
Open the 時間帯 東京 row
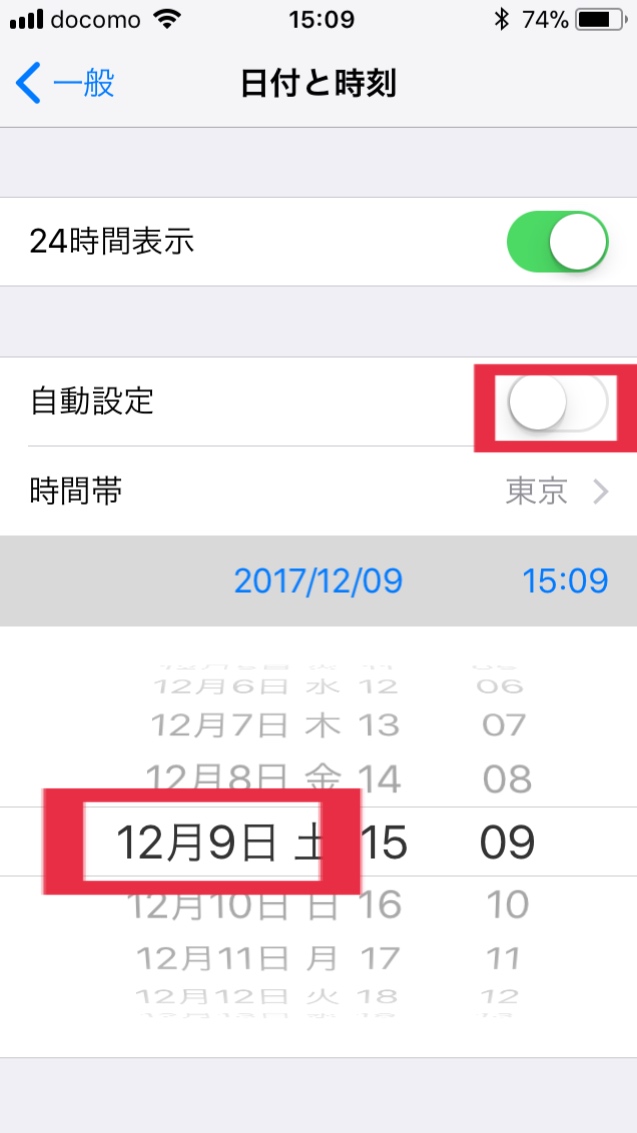tap(318, 492)
